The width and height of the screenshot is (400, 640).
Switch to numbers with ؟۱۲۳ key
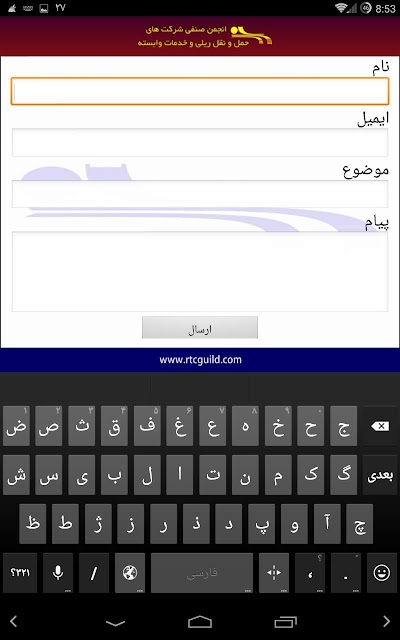click(20, 573)
